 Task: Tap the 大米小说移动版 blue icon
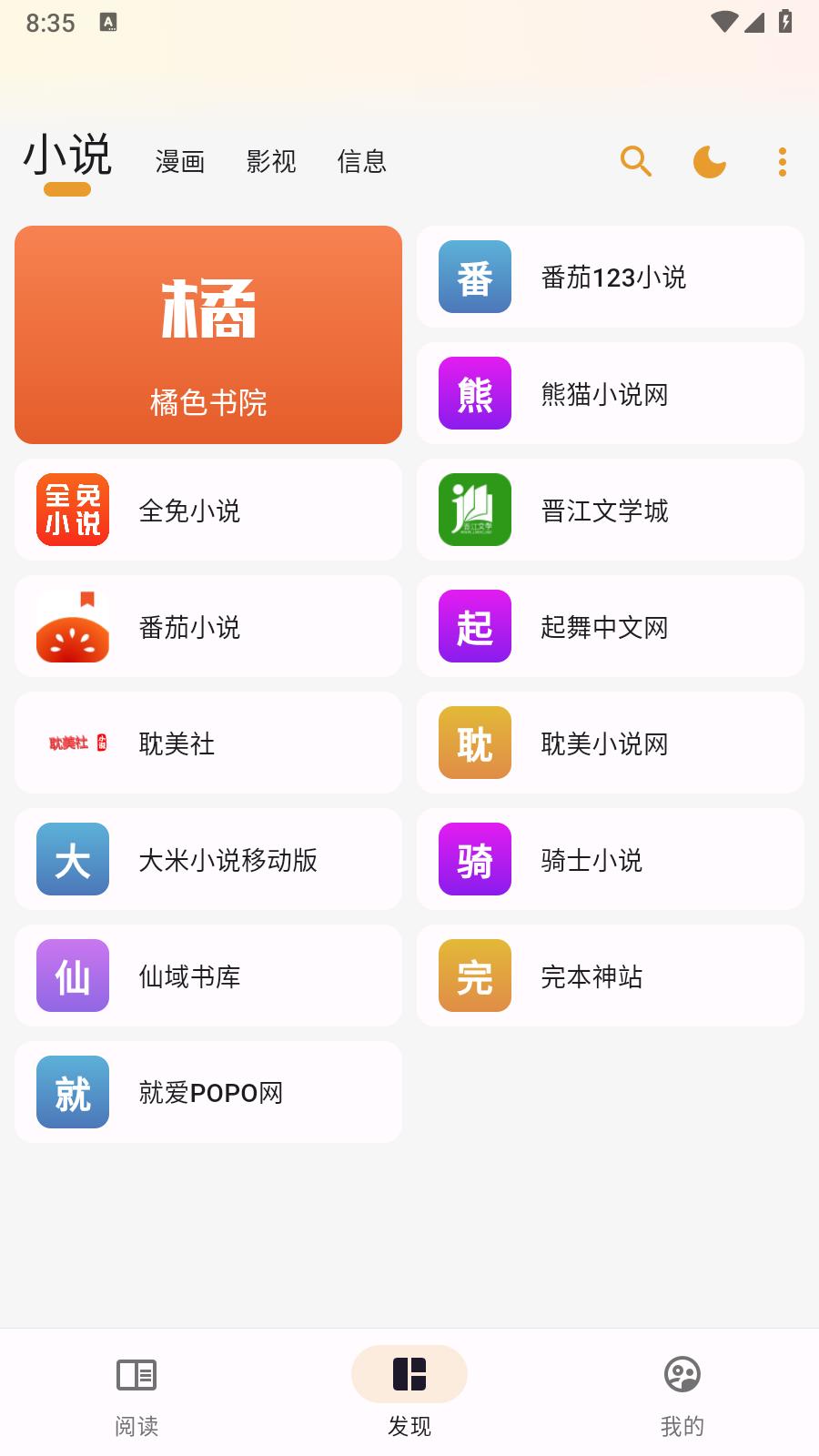coord(71,860)
